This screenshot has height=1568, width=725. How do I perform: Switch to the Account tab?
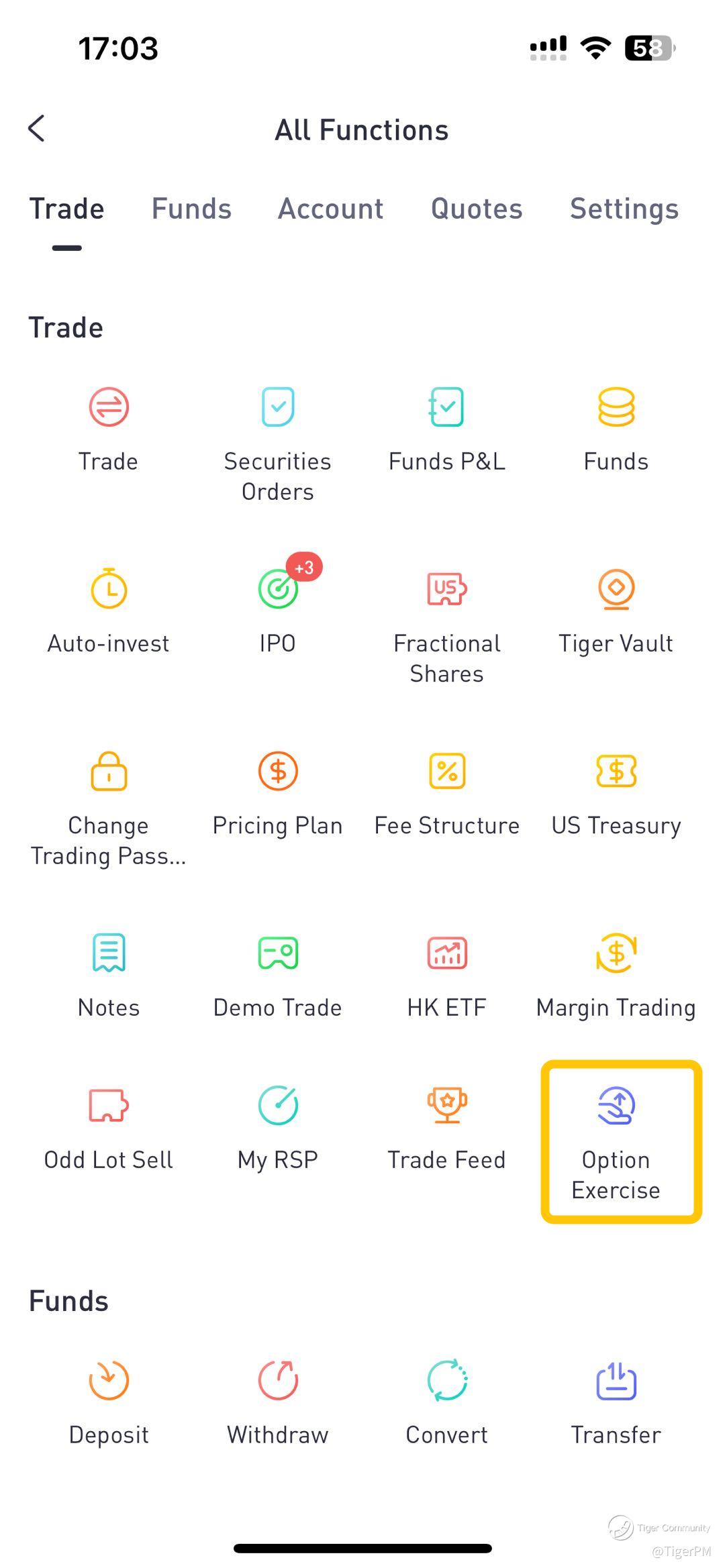click(x=330, y=209)
